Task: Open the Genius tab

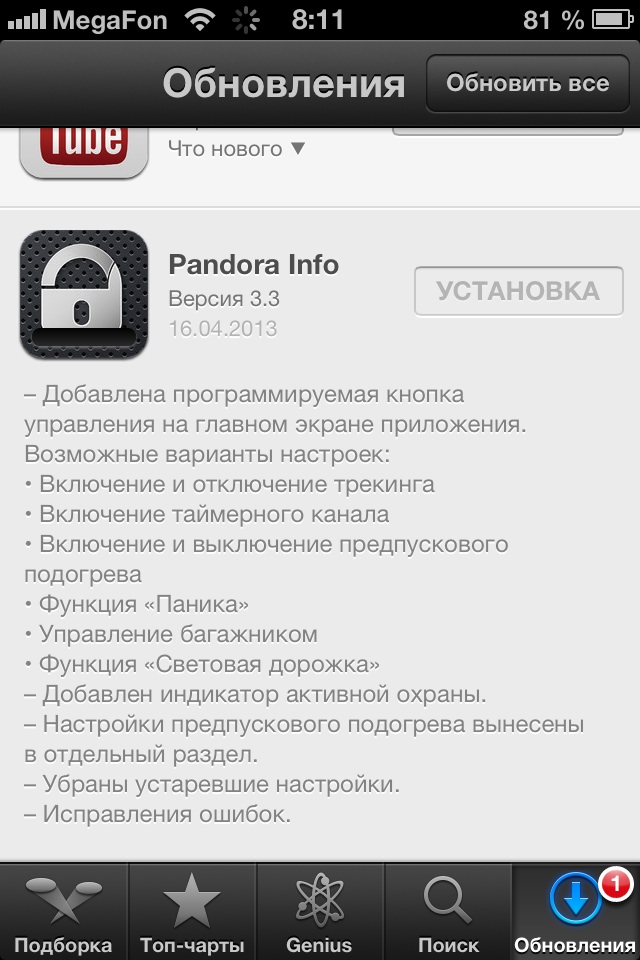Action: [x=320, y=912]
